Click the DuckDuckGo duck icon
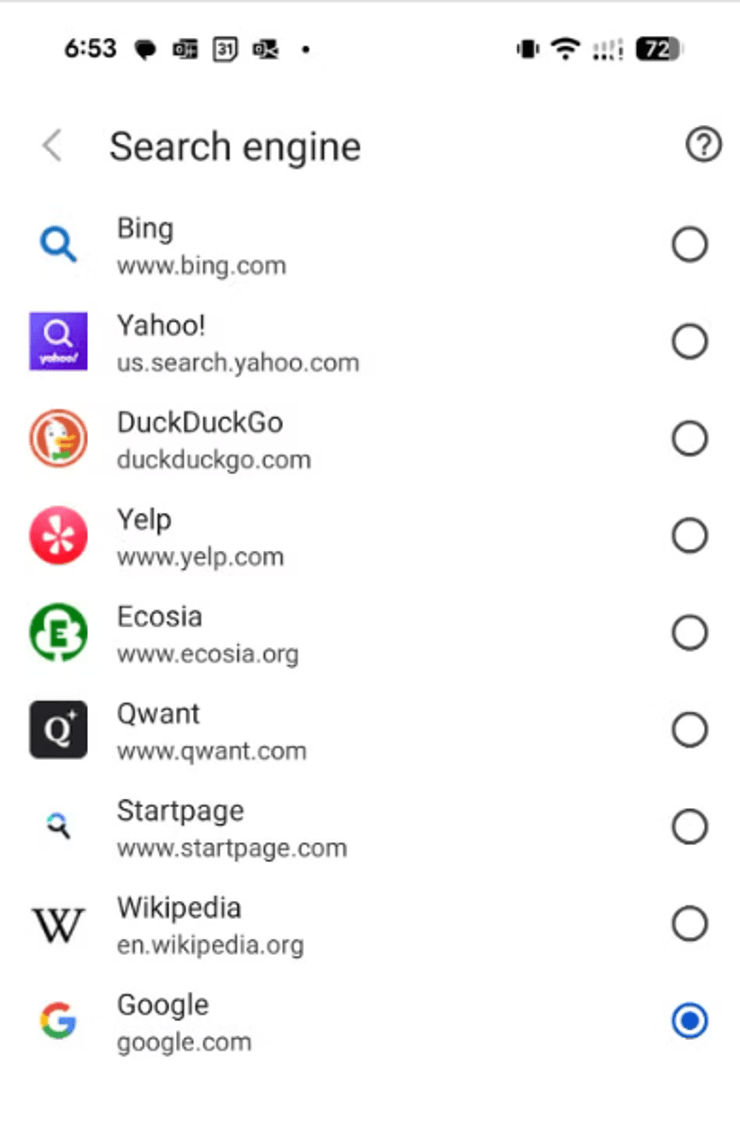 click(58, 438)
